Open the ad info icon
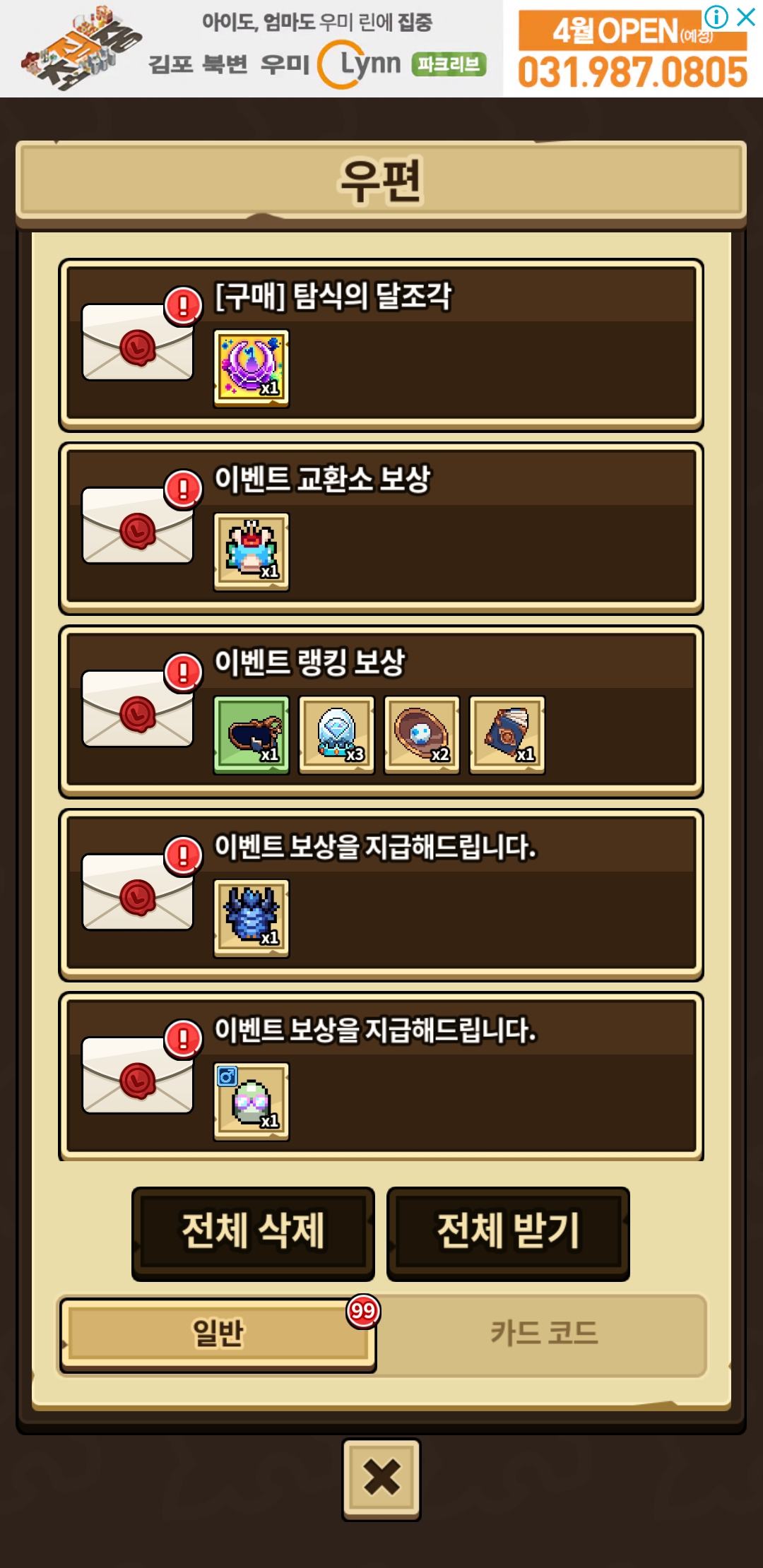The height and width of the screenshot is (1568, 763). [x=716, y=17]
